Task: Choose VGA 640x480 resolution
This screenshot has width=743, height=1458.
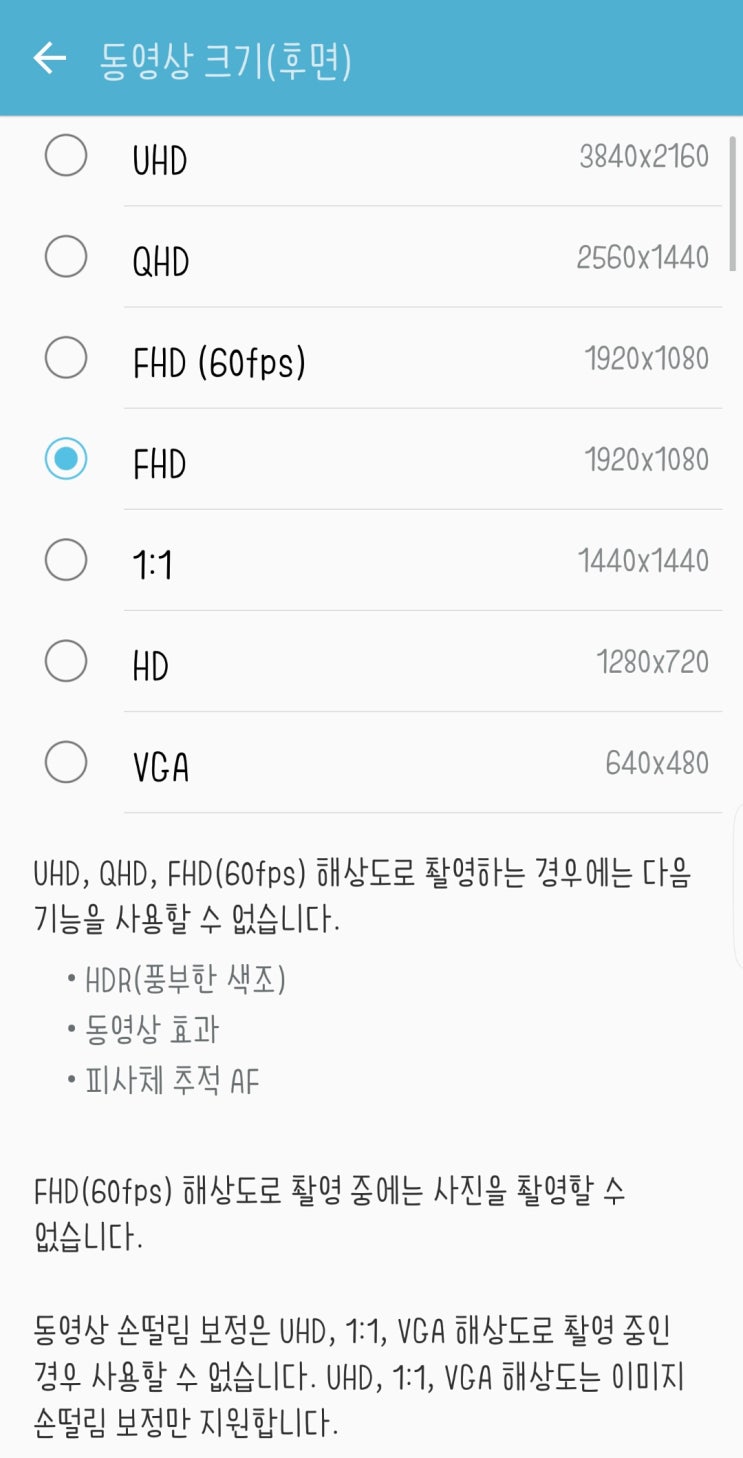Action: [66, 763]
